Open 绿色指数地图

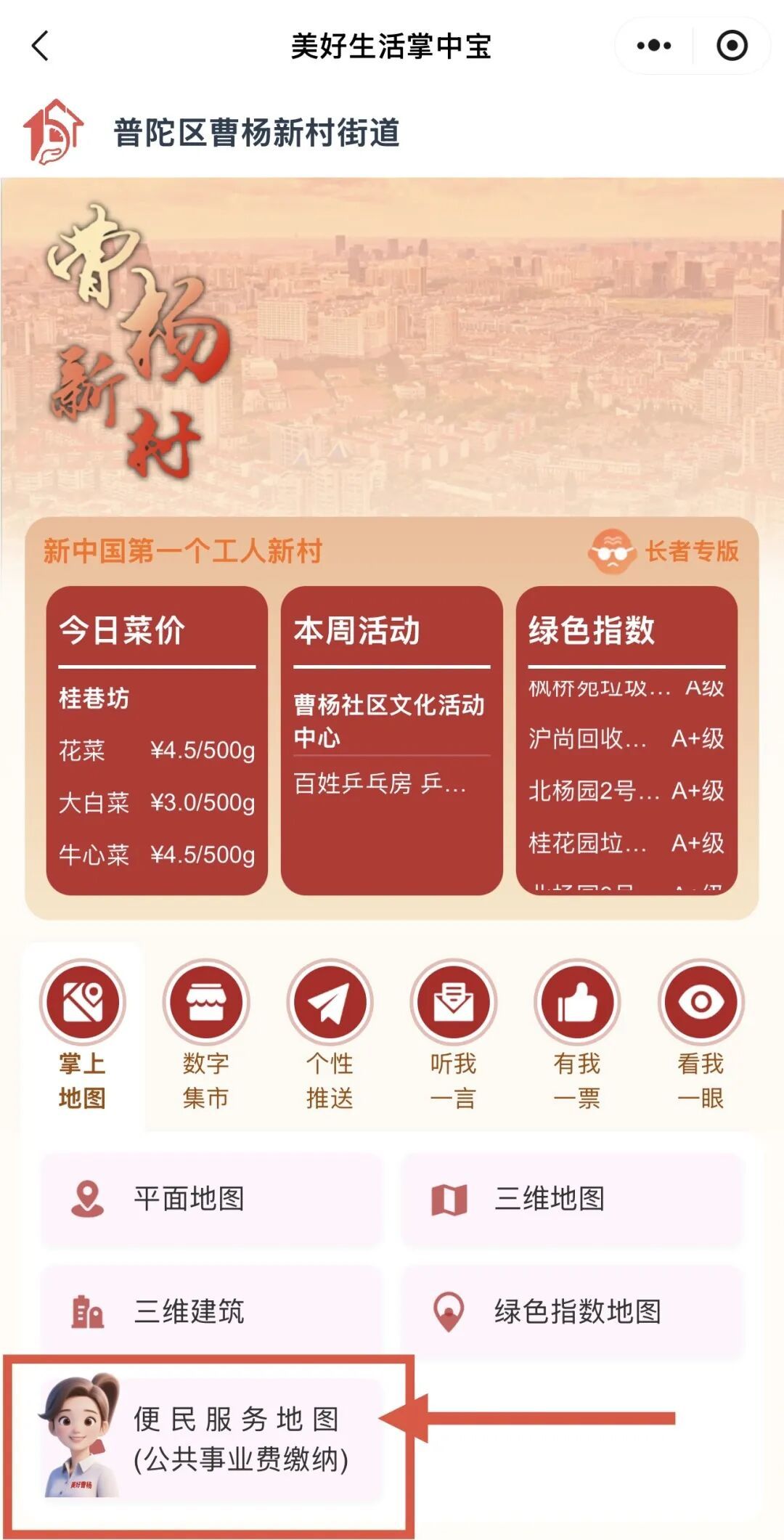click(x=573, y=1311)
